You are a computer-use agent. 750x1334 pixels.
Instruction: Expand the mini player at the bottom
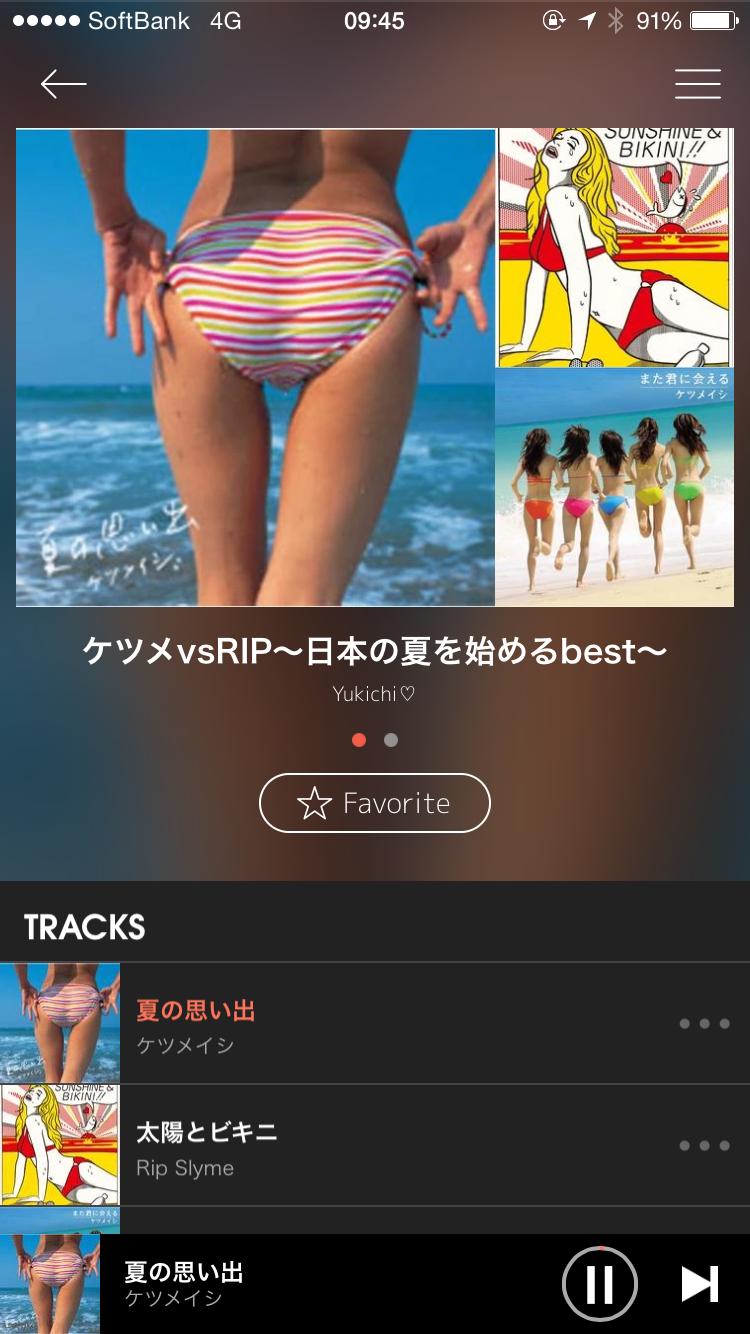(x=300, y=1283)
